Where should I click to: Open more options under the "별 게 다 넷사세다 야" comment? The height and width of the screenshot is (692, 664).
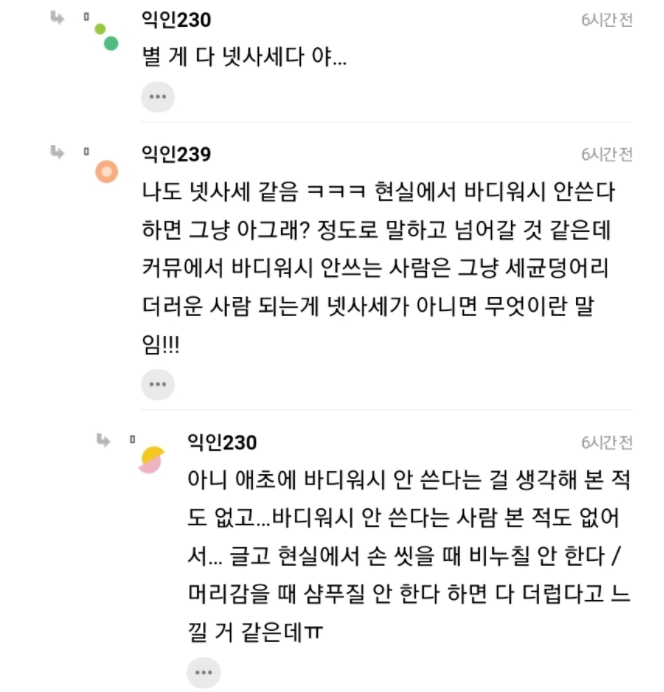point(157,96)
